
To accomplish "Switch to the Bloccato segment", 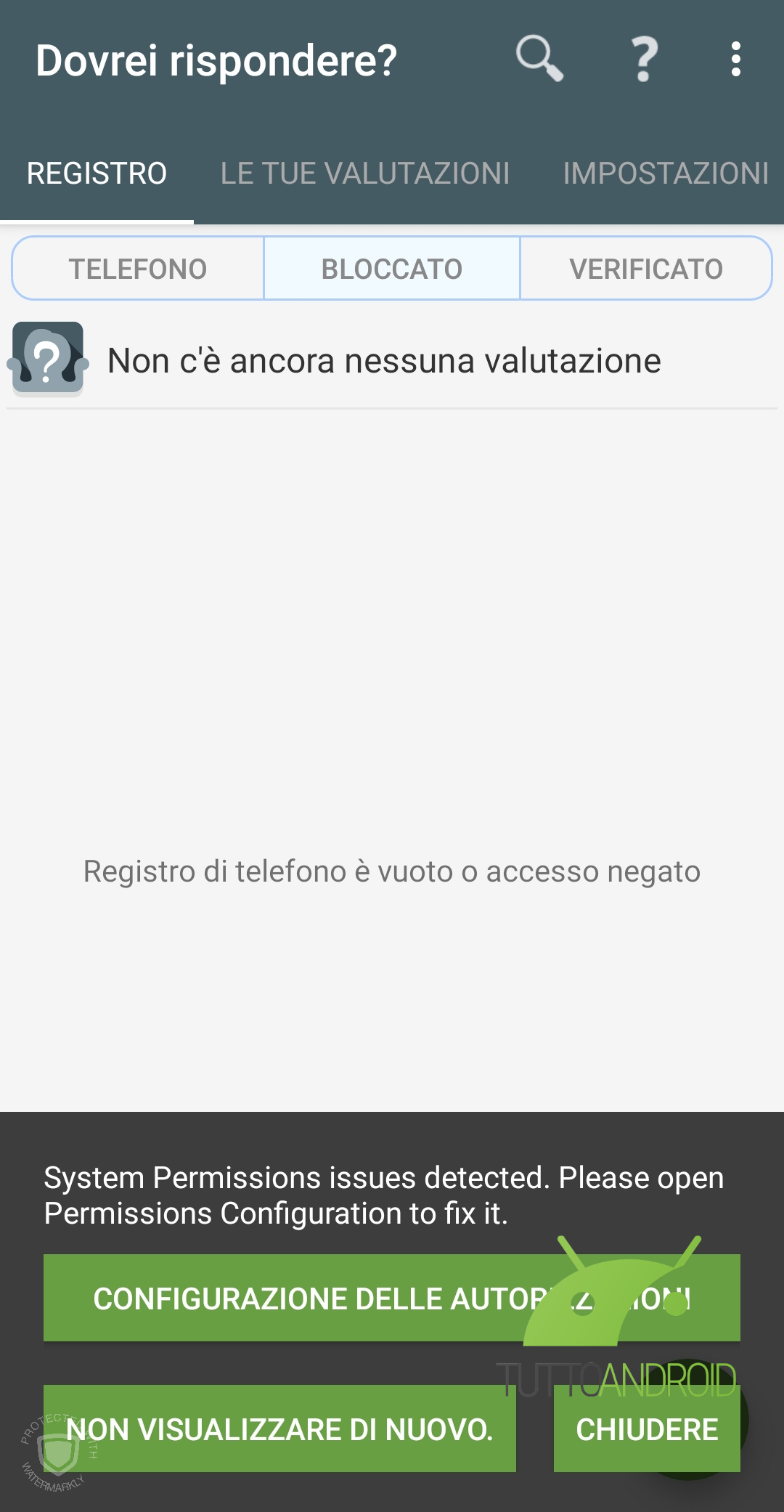I will 392,269.
